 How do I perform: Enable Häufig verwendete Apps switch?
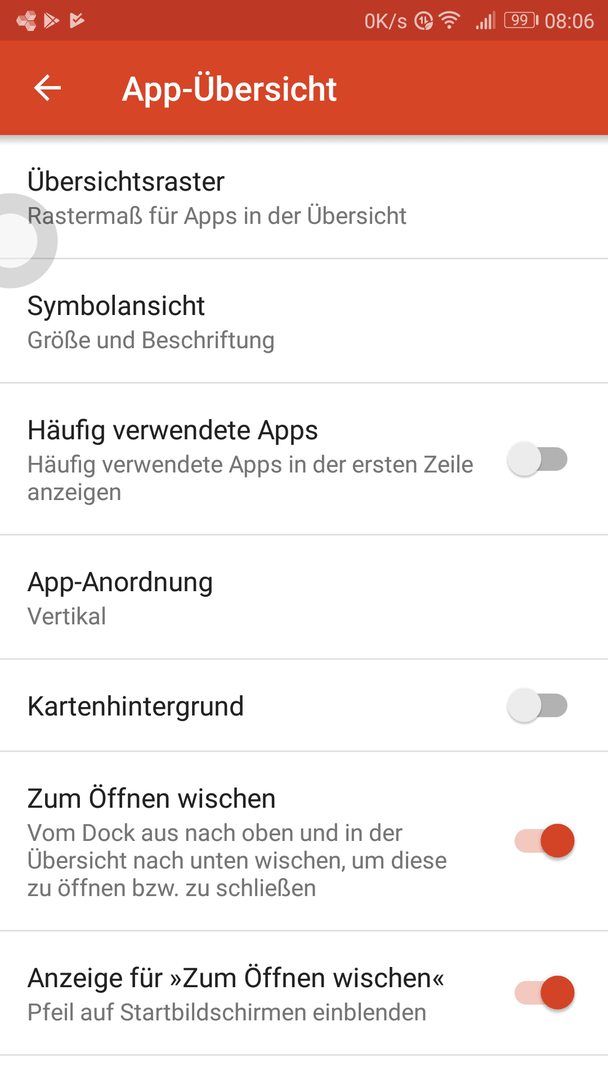click(x=537, y=460)
